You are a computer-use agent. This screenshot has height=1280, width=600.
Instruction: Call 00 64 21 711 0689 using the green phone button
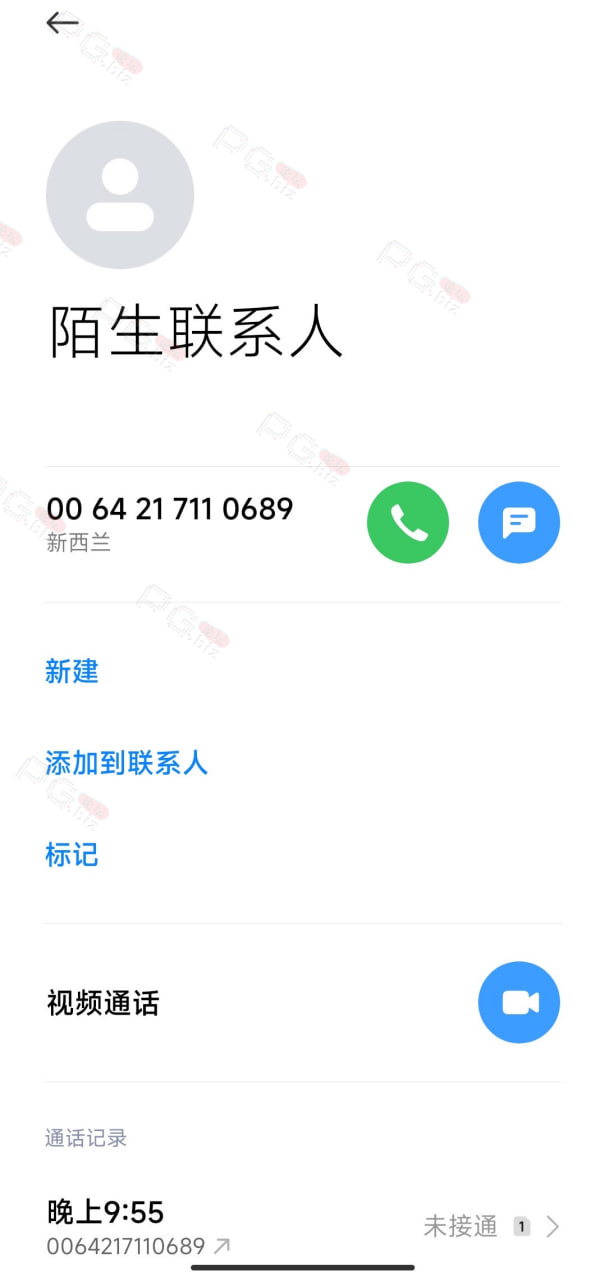408,523
